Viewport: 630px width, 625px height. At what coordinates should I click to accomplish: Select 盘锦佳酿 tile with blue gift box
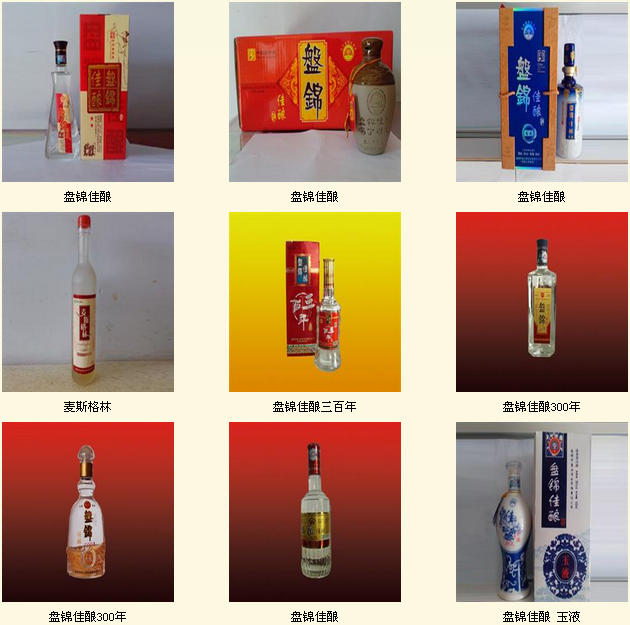coord(542,92)
